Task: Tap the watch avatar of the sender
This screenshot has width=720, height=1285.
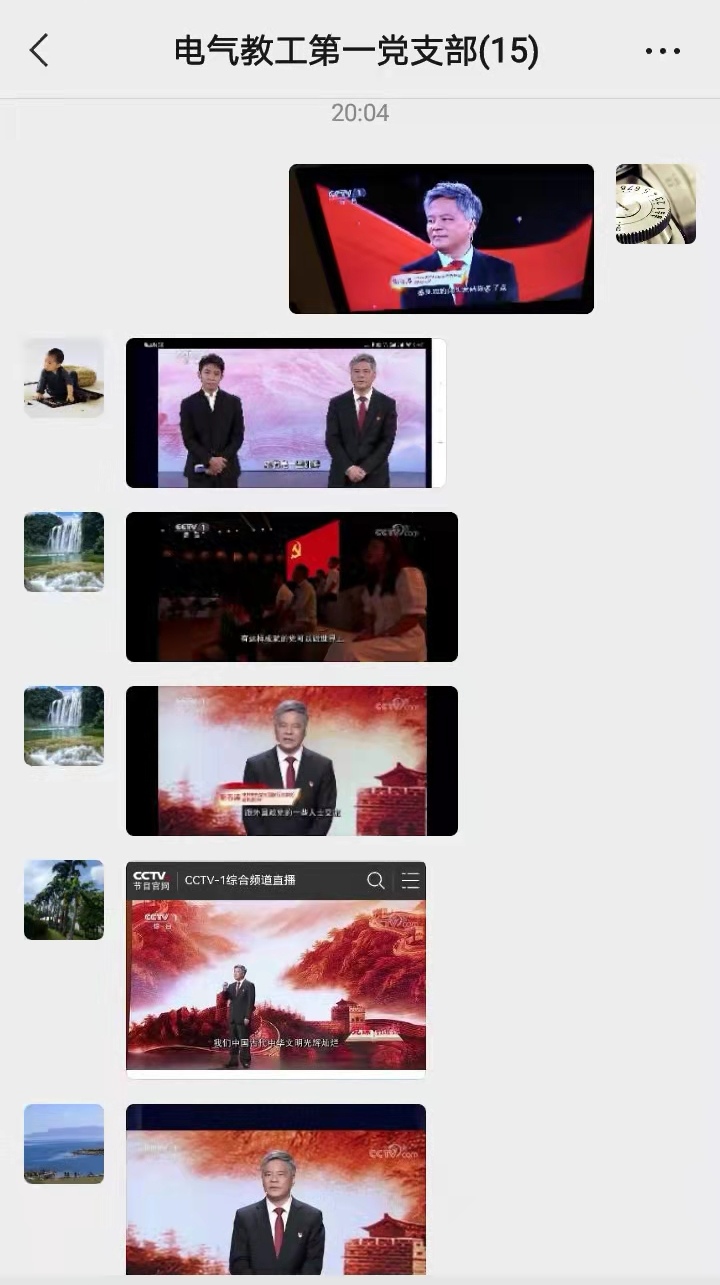Action: (655, 204)
